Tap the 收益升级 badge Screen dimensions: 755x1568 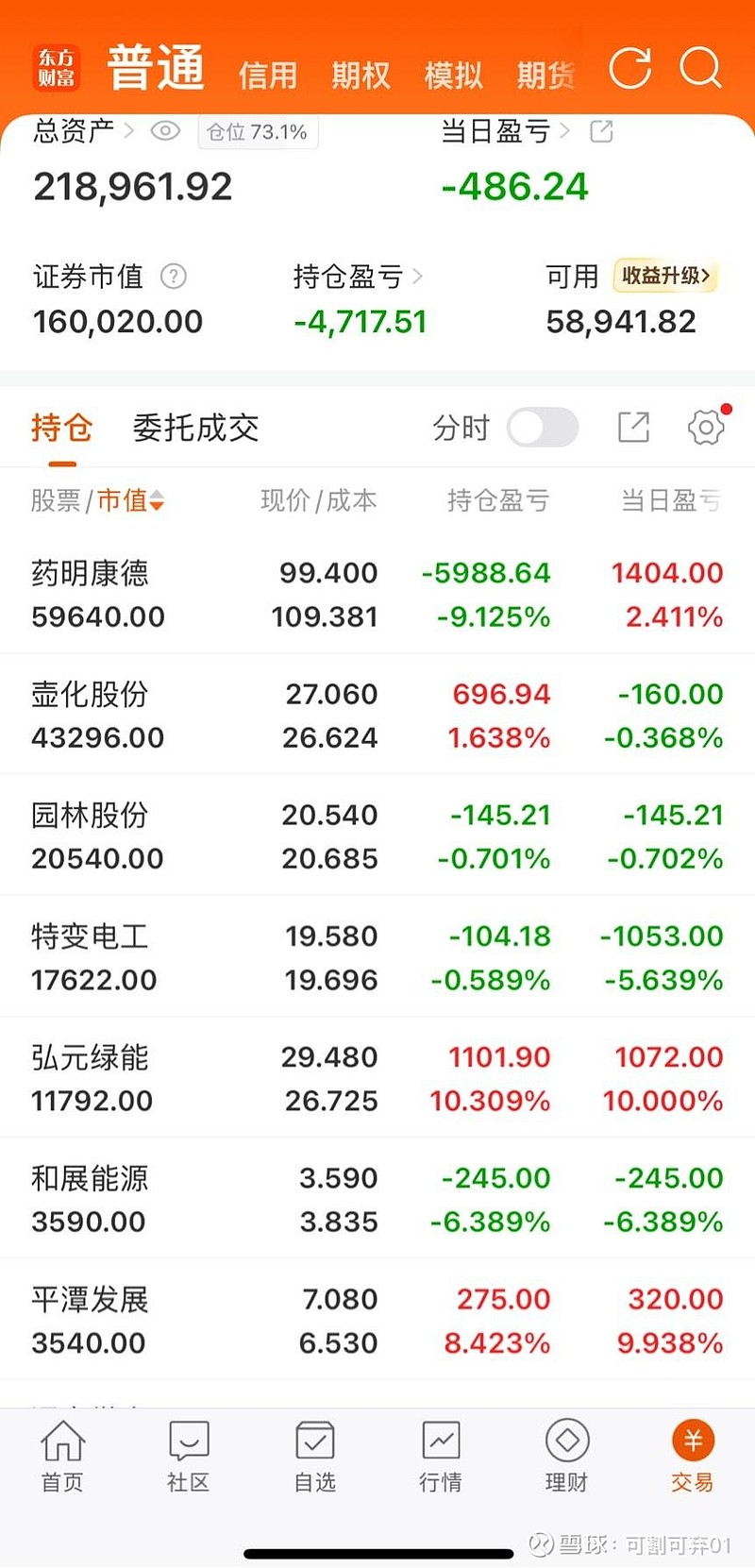(666, 276)
